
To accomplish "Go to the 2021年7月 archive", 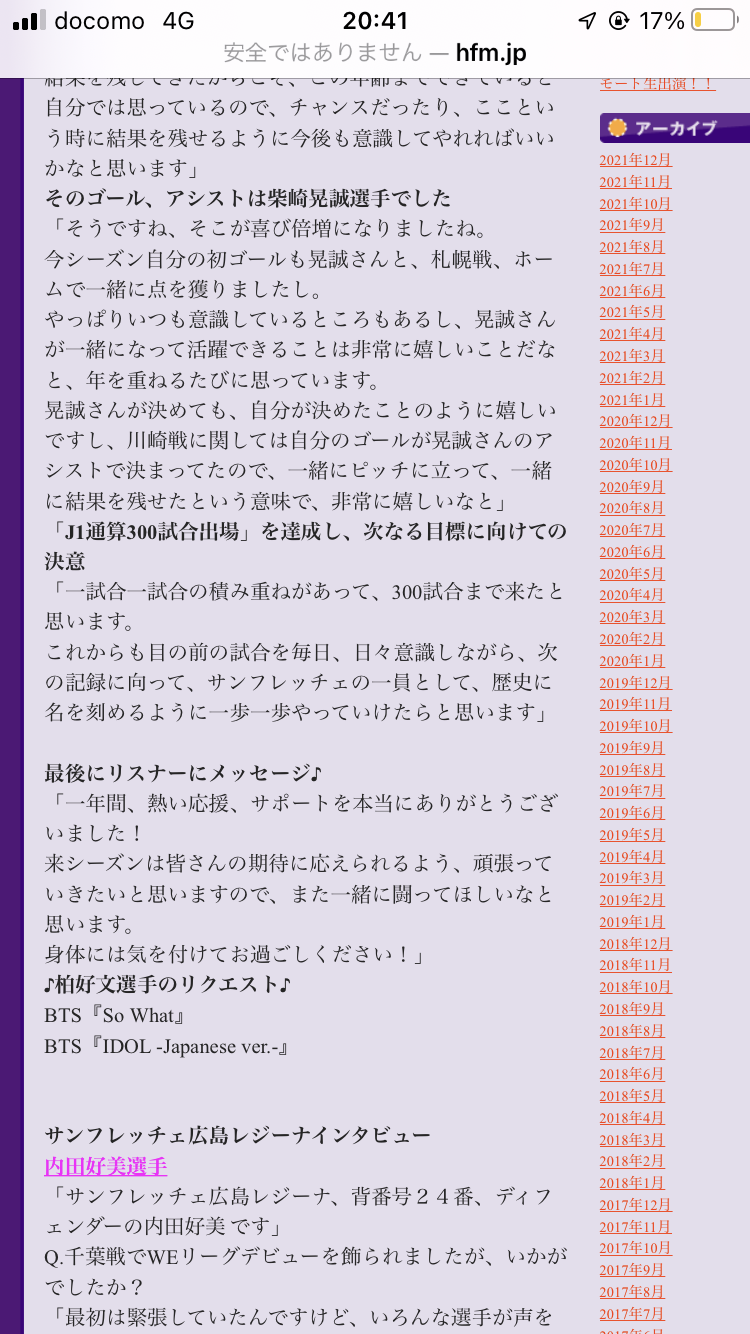I will [632, 269].
